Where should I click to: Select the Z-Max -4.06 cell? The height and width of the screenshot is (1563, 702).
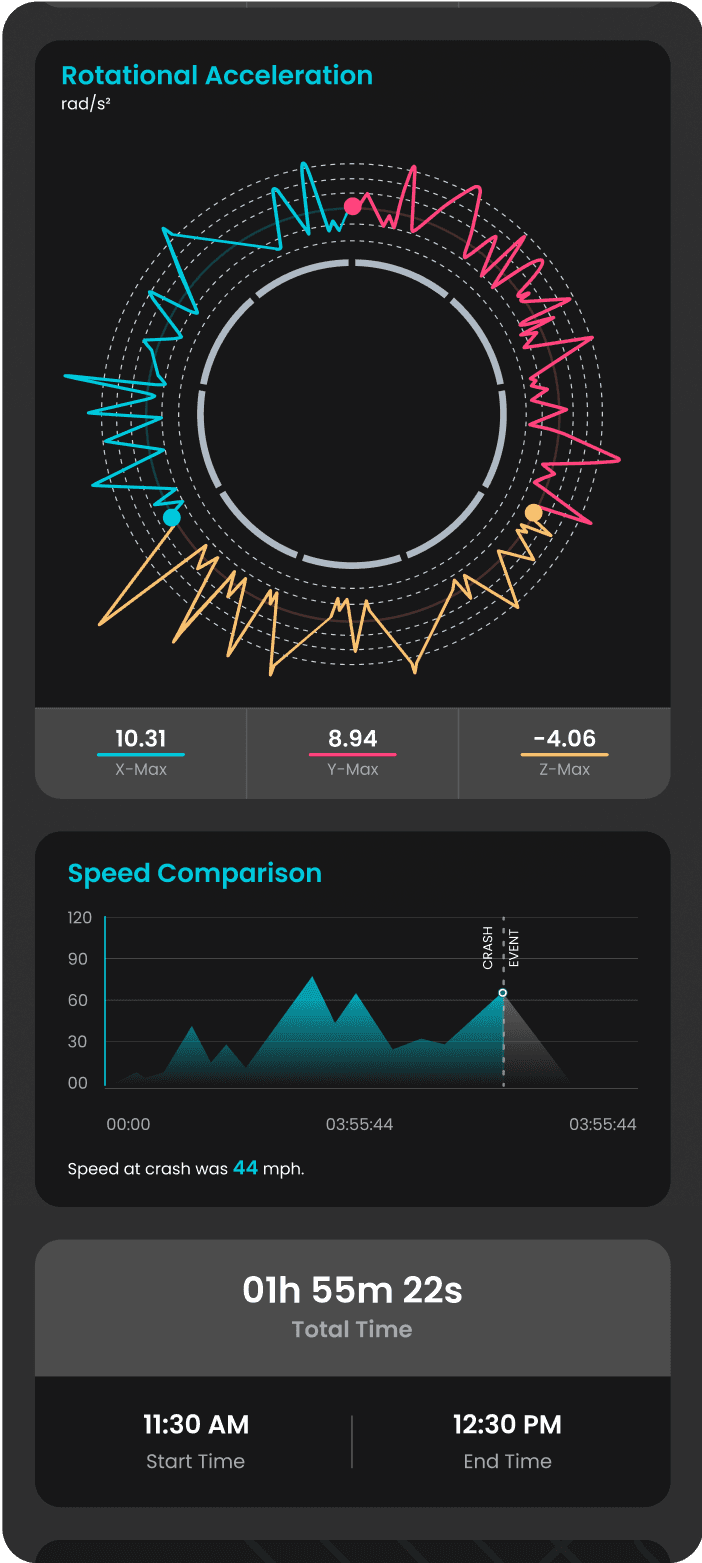(564, 753)
